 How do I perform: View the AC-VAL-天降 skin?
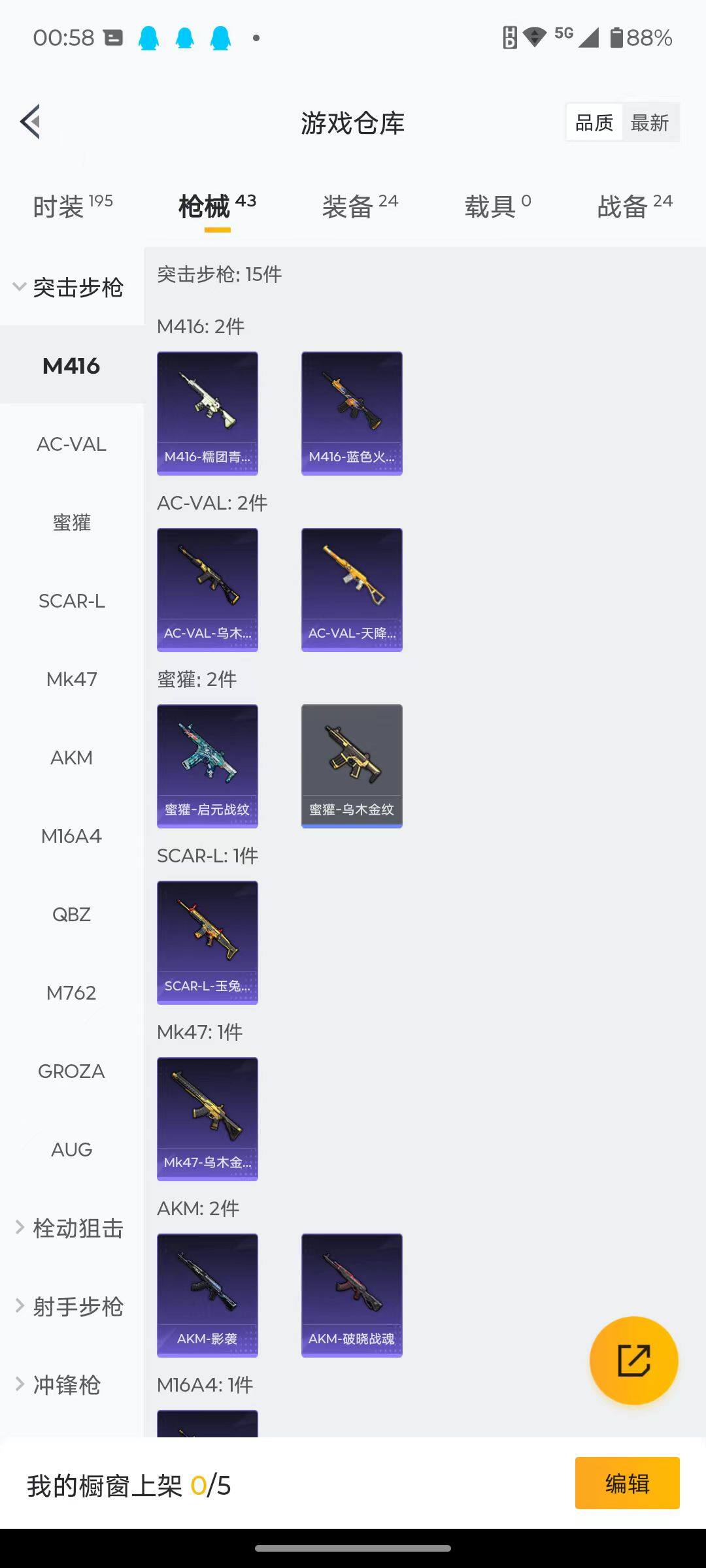coord(352,589)
